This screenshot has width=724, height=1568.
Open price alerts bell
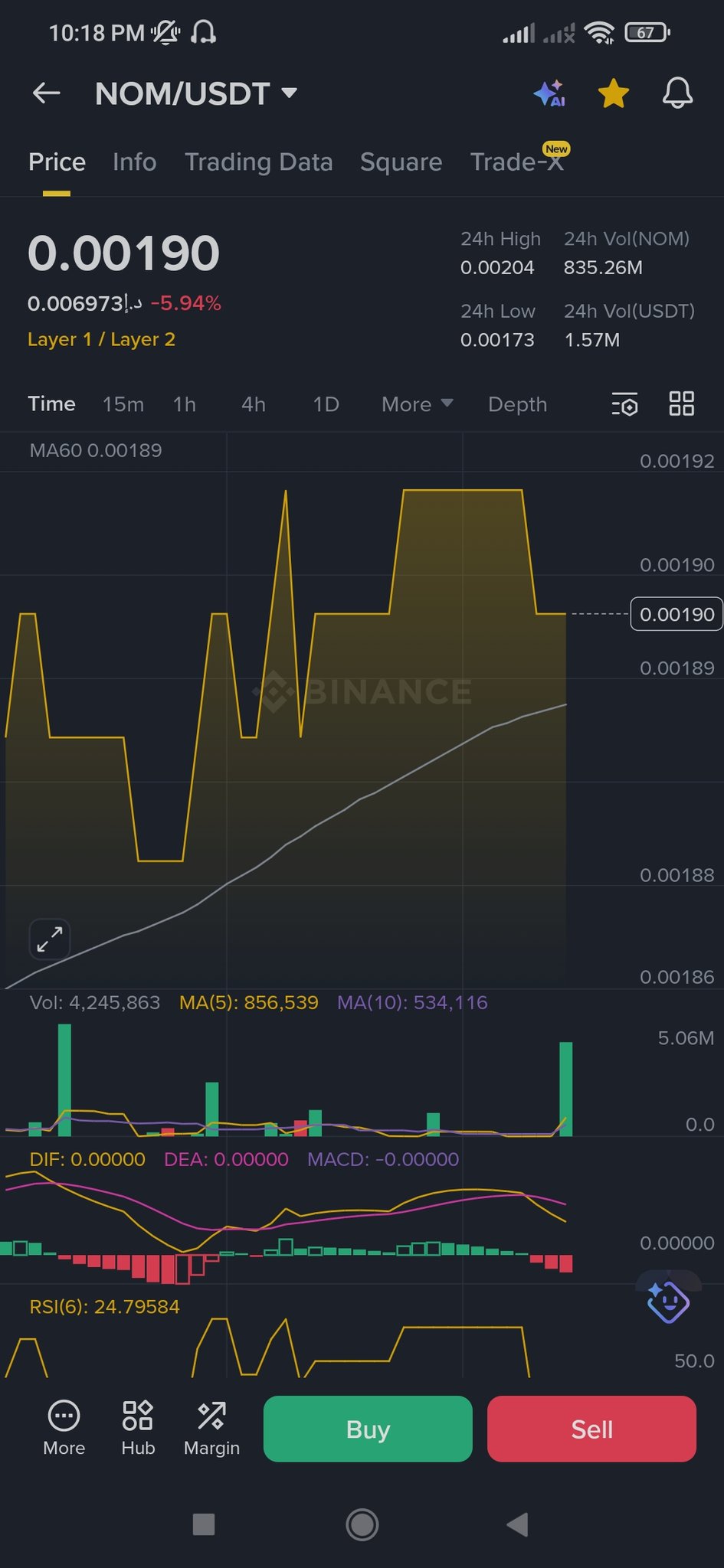[x=677, y=93]
